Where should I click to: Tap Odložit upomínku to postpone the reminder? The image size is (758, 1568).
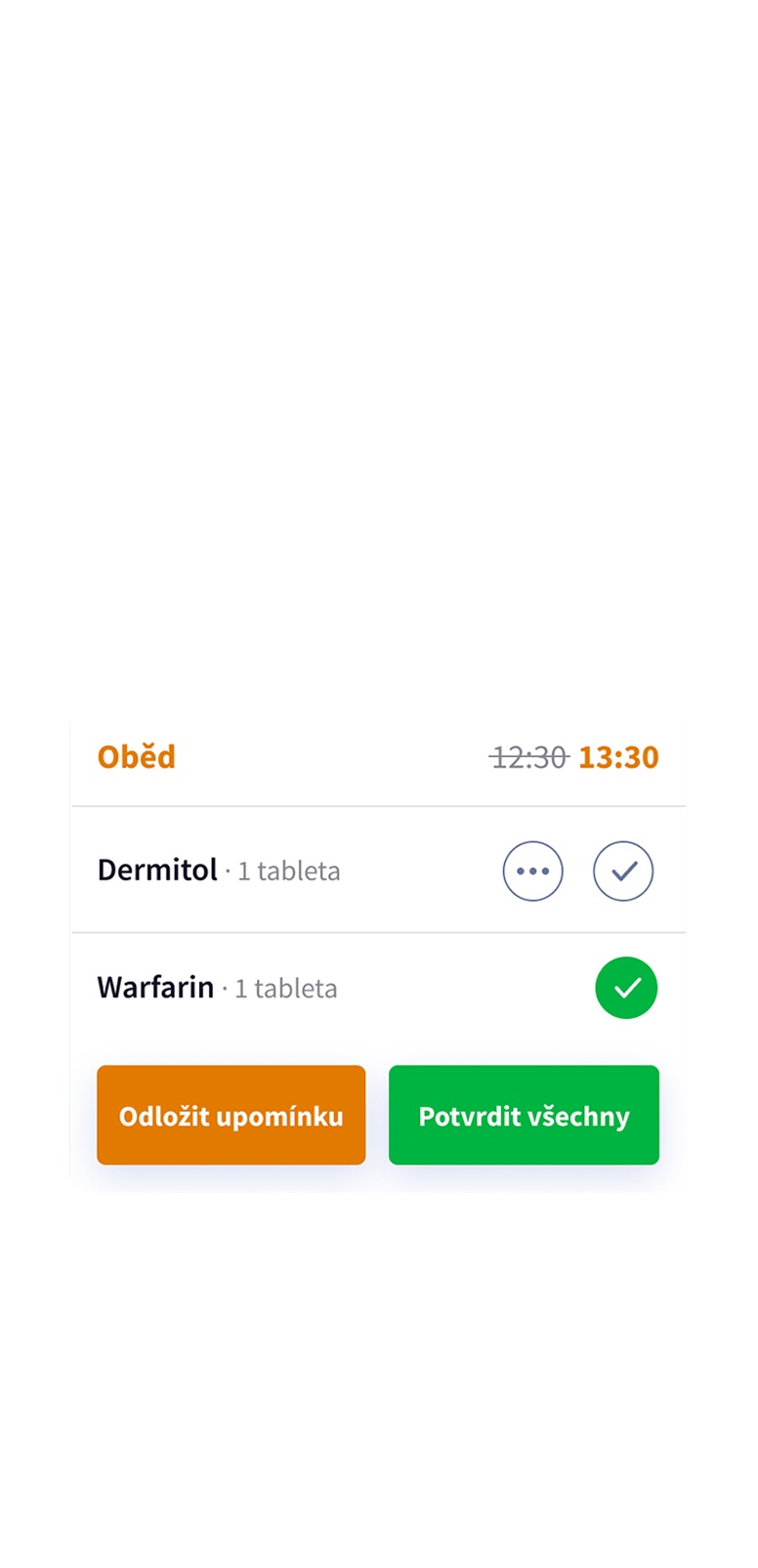pos(232,1115)
